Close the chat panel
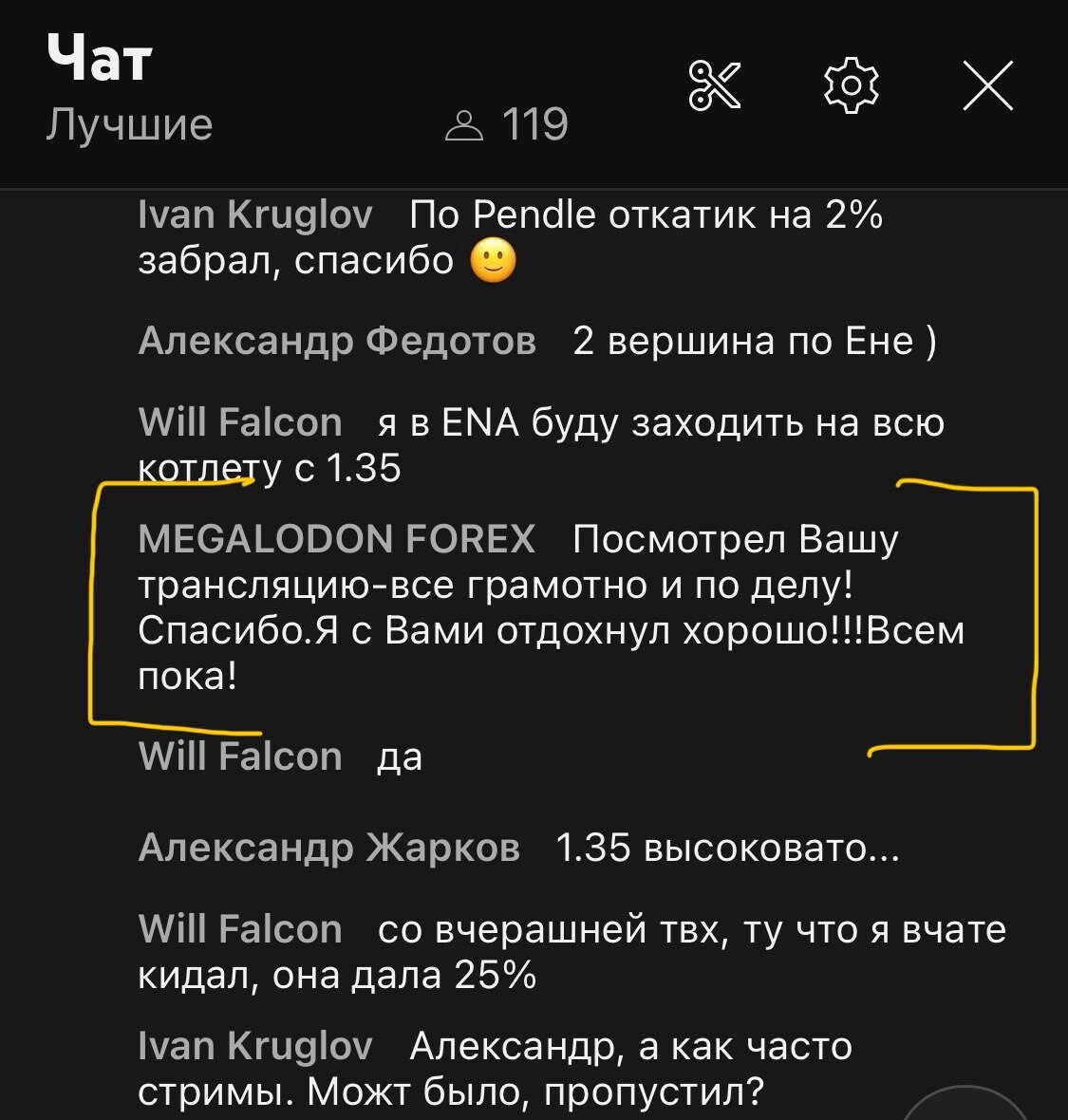The width and height of the screenshot is (1068, 1120). tap(988, 86)
